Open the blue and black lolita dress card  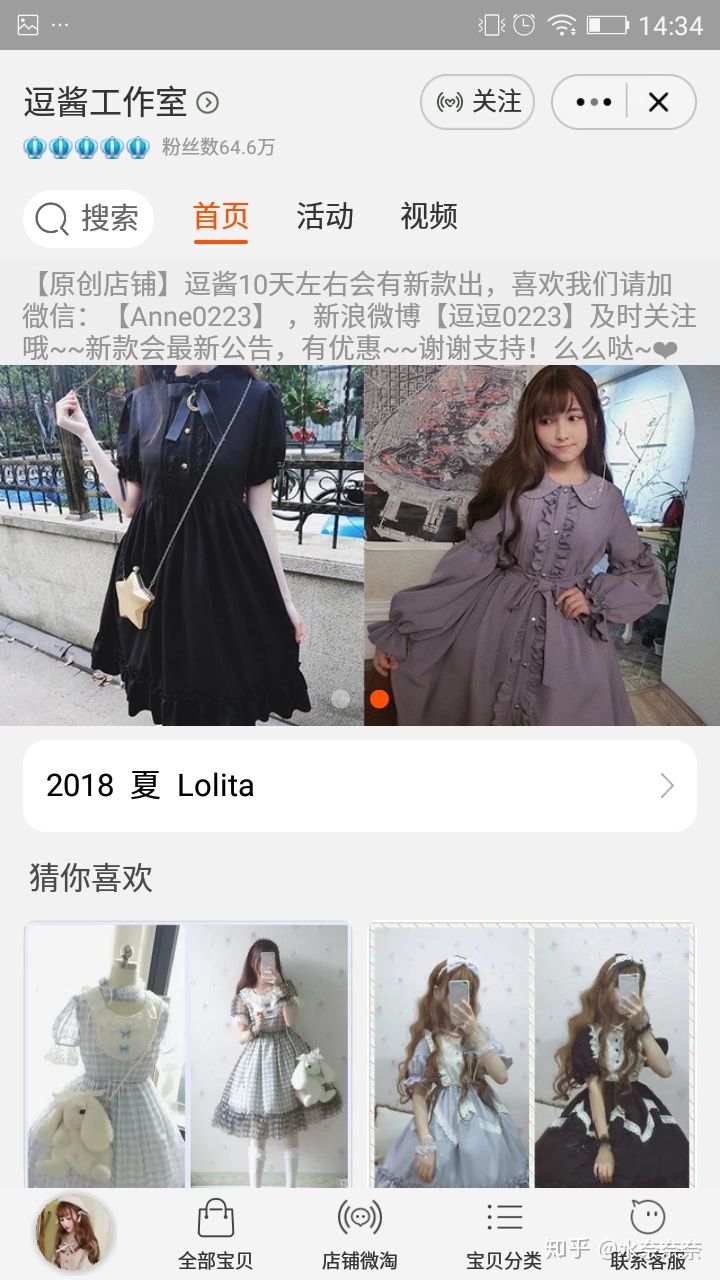pos(532,1055)
